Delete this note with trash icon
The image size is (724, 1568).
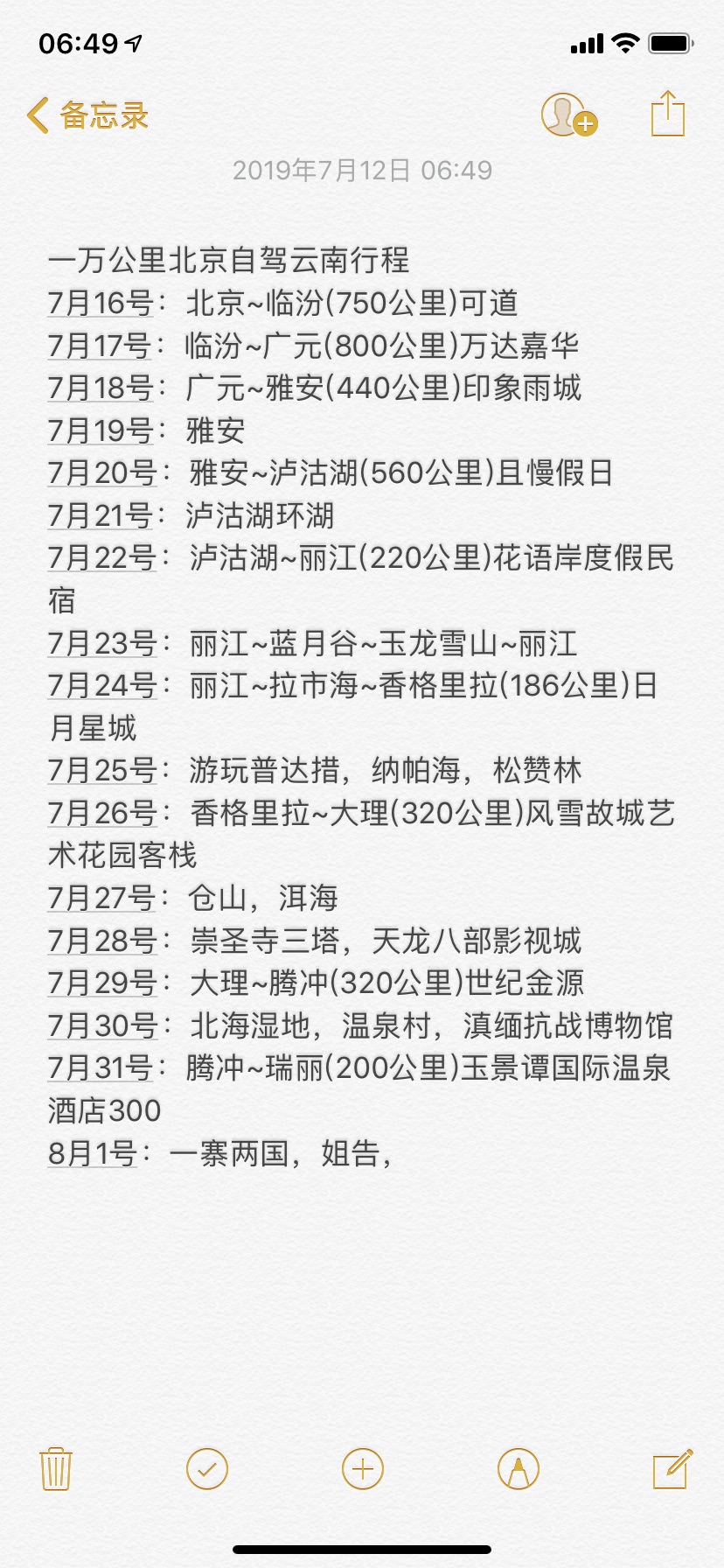coord(56,1469)
